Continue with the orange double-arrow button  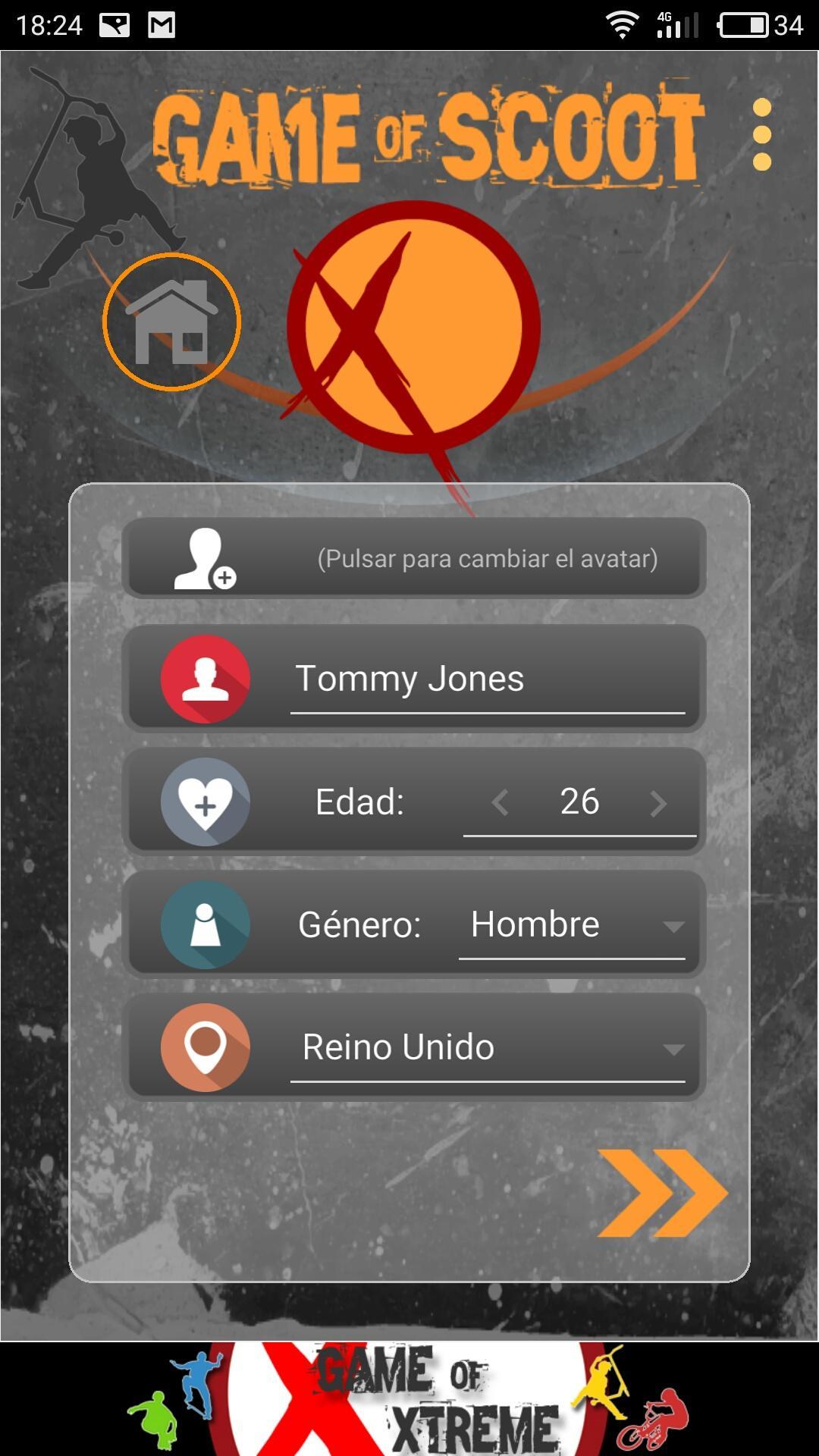(x=661, y=1193)
